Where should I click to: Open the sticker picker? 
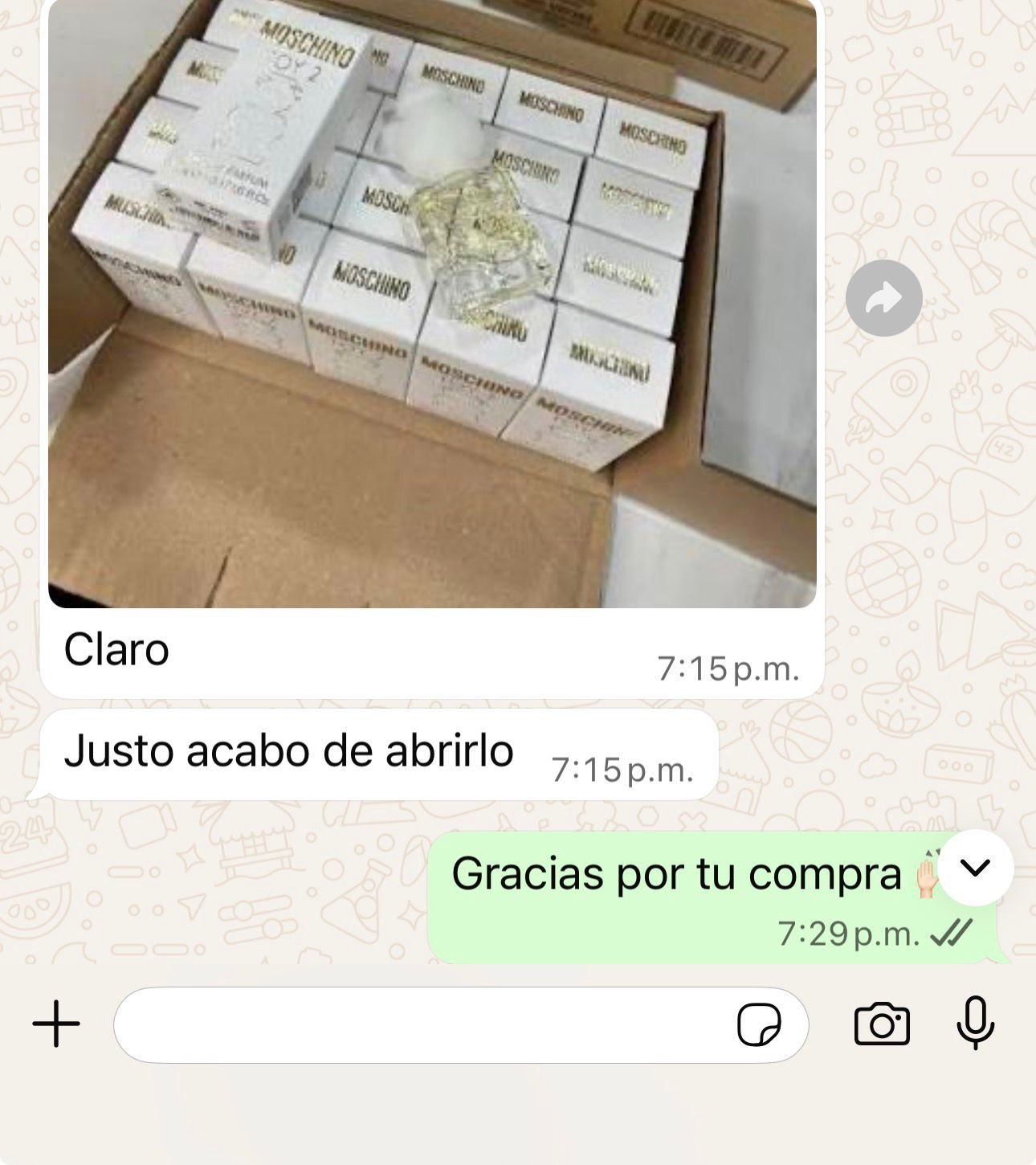(758, 1024)
